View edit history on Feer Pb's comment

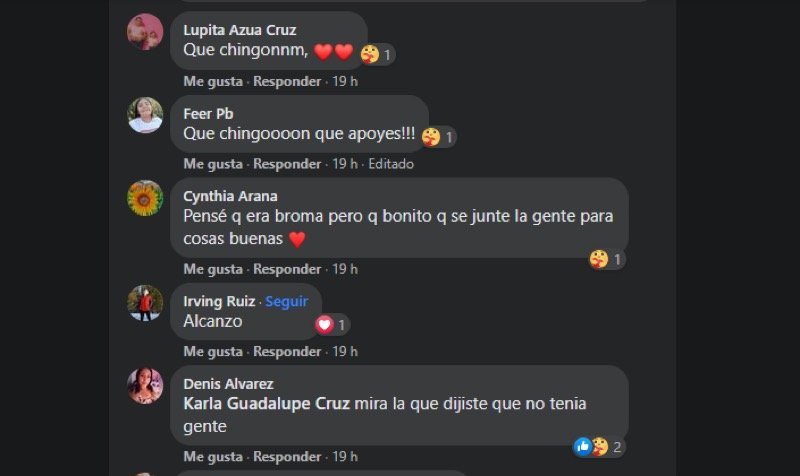(390, 164)
